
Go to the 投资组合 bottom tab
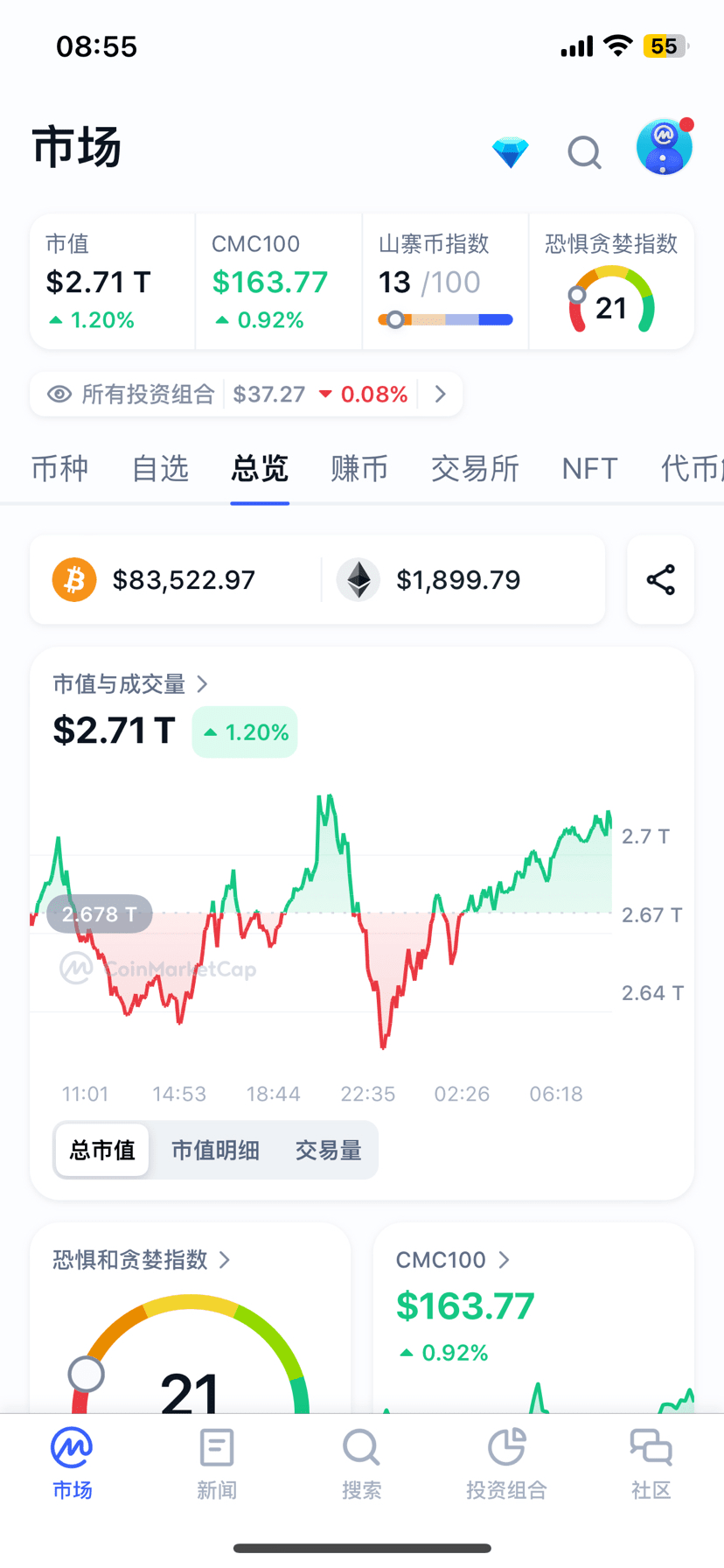point(507,1464)
